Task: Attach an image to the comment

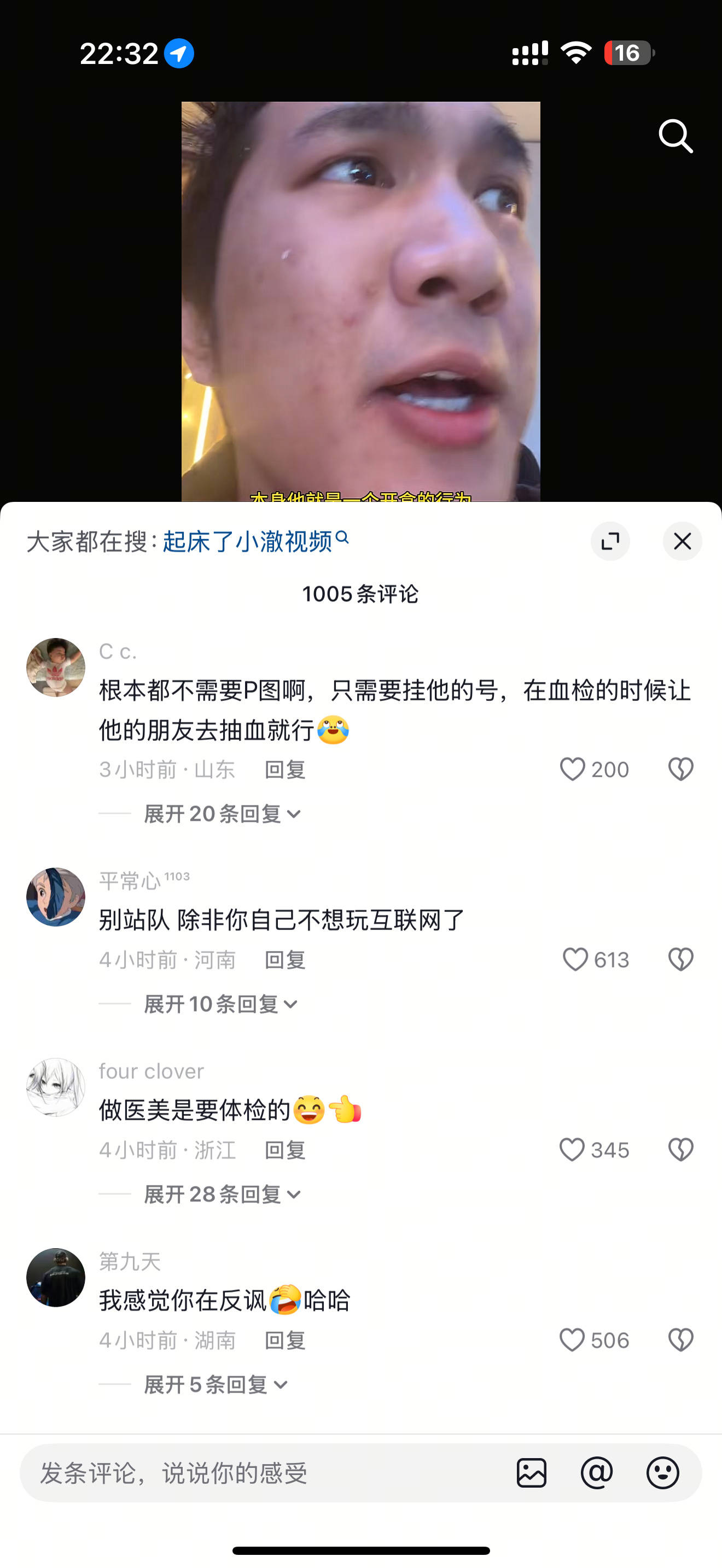Action: coord(532,1473)
